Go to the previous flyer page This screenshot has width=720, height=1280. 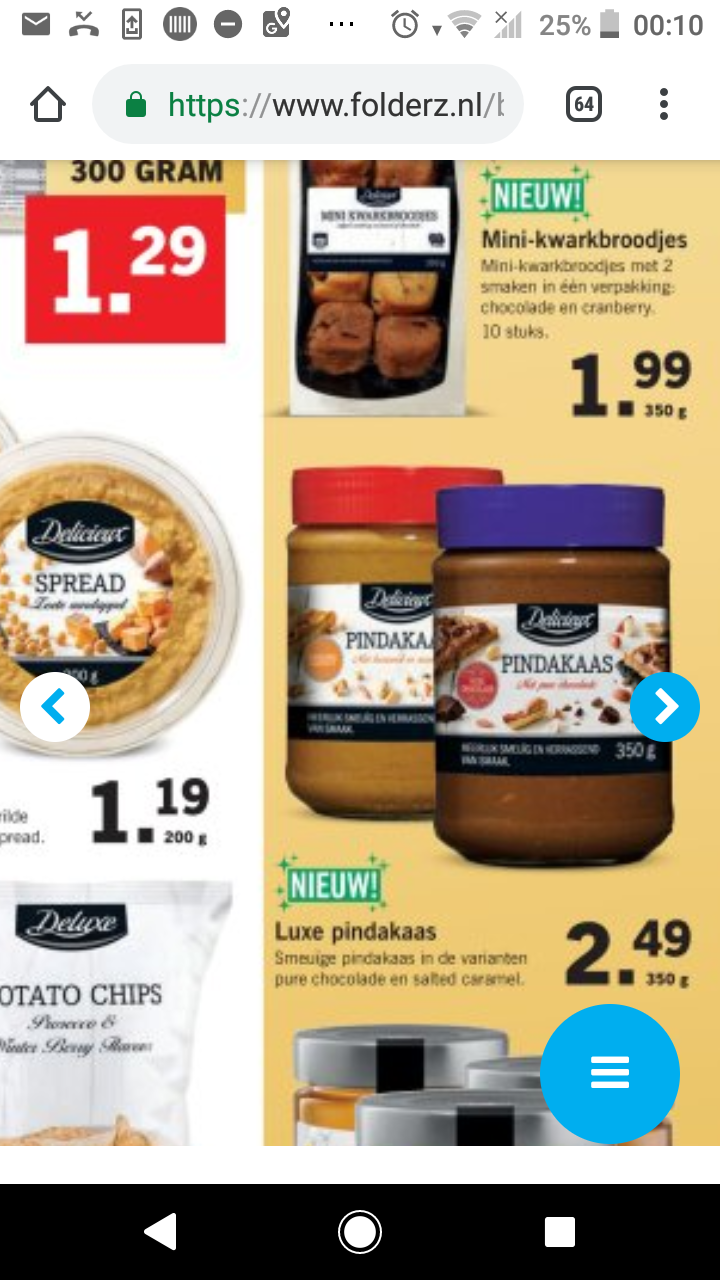(x=55, y=707)
